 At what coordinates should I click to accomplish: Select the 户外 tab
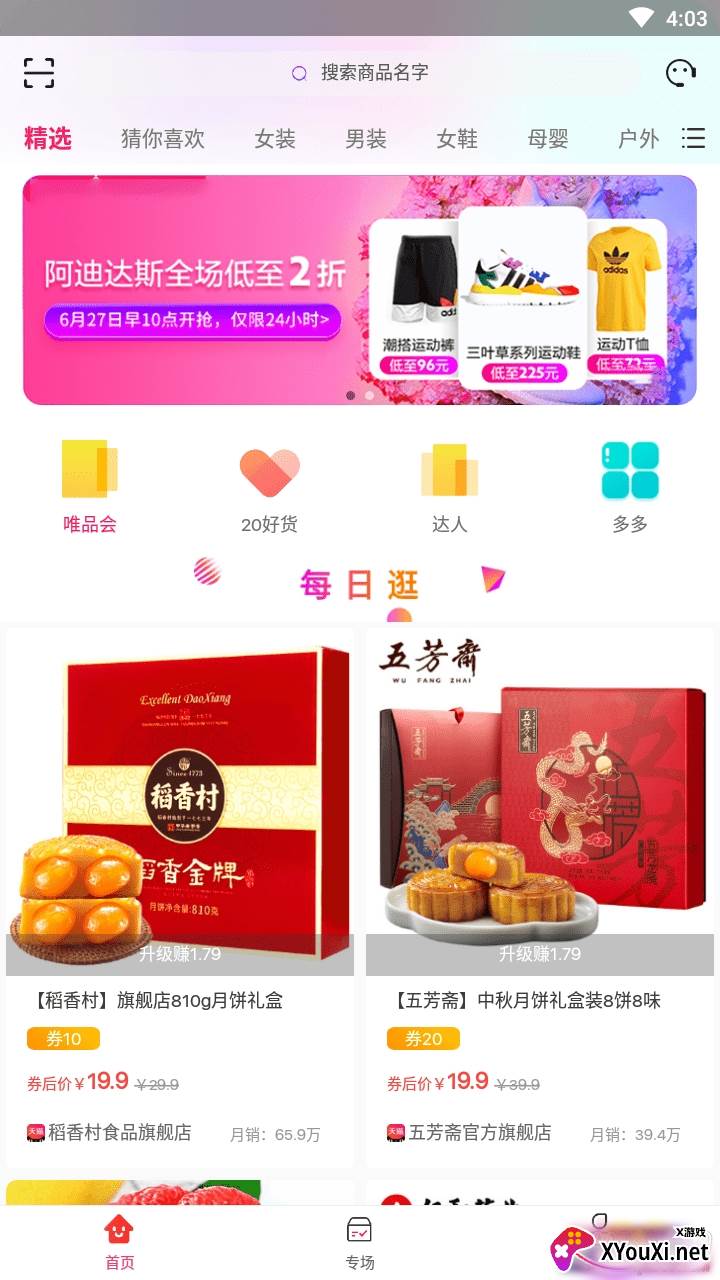638,139
